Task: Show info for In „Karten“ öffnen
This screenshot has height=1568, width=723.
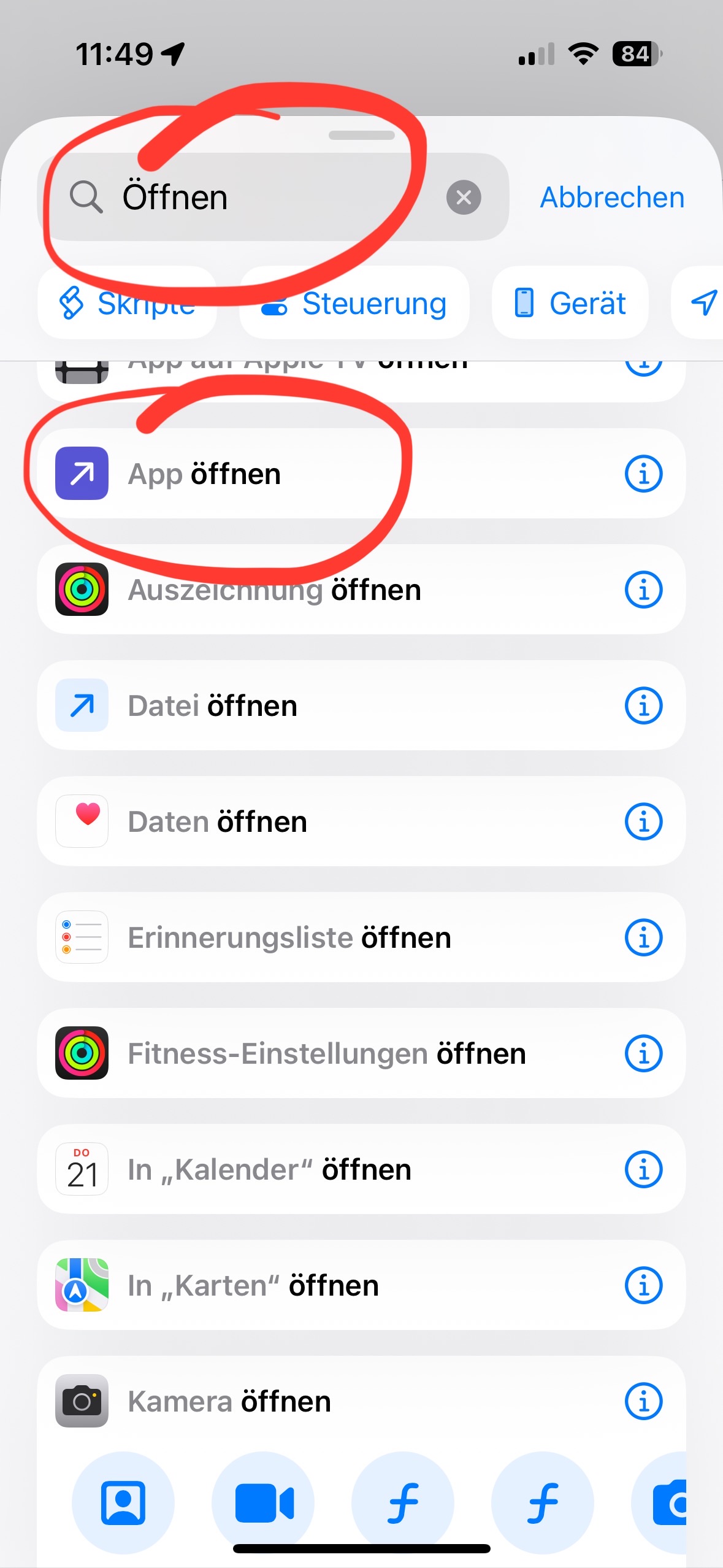Action: coord(643,1285)
